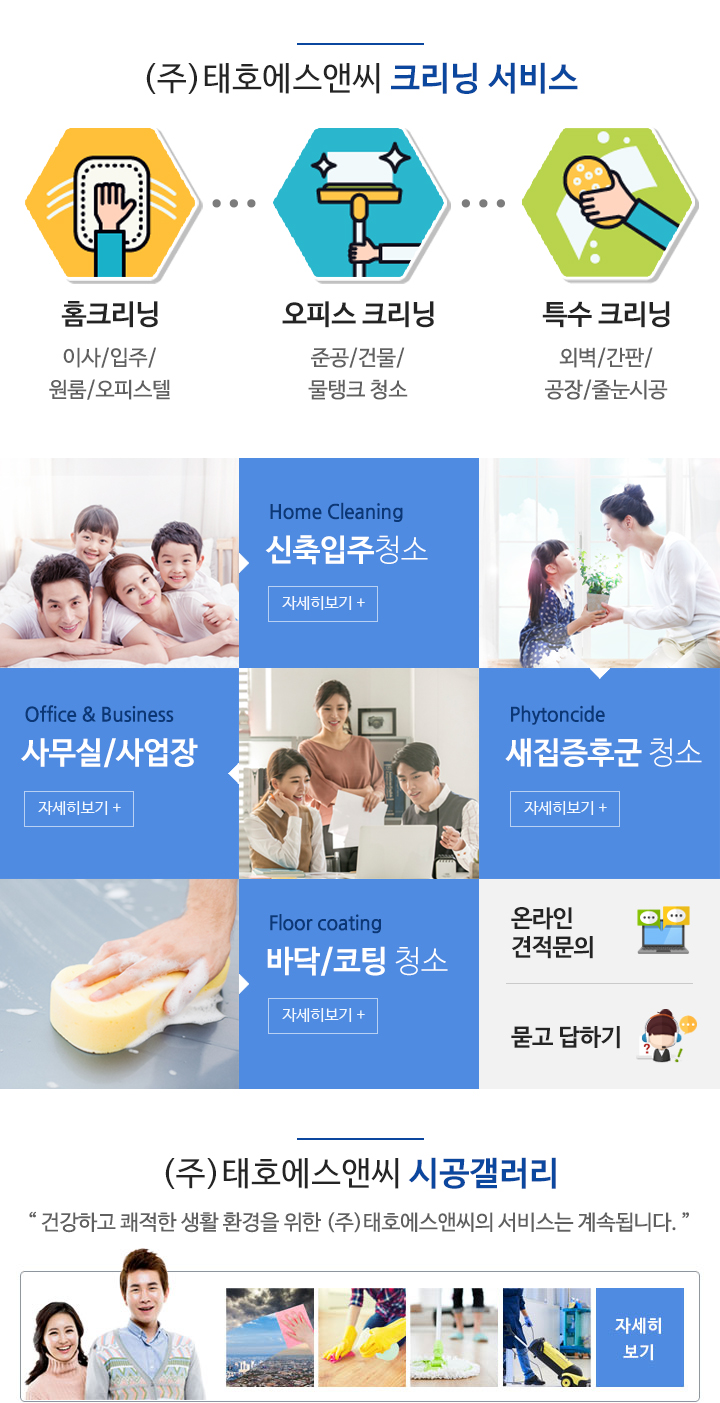Open gallery photo with yellow gloves
This screenshot has width=720, height=1403.
click(361, 1337)
